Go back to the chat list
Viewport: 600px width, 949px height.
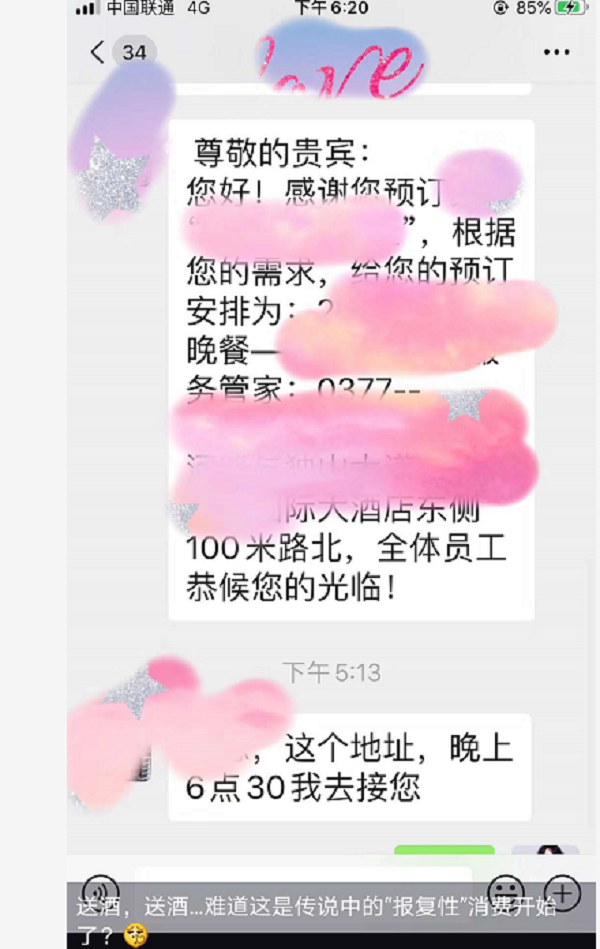(x=98, y=52)
